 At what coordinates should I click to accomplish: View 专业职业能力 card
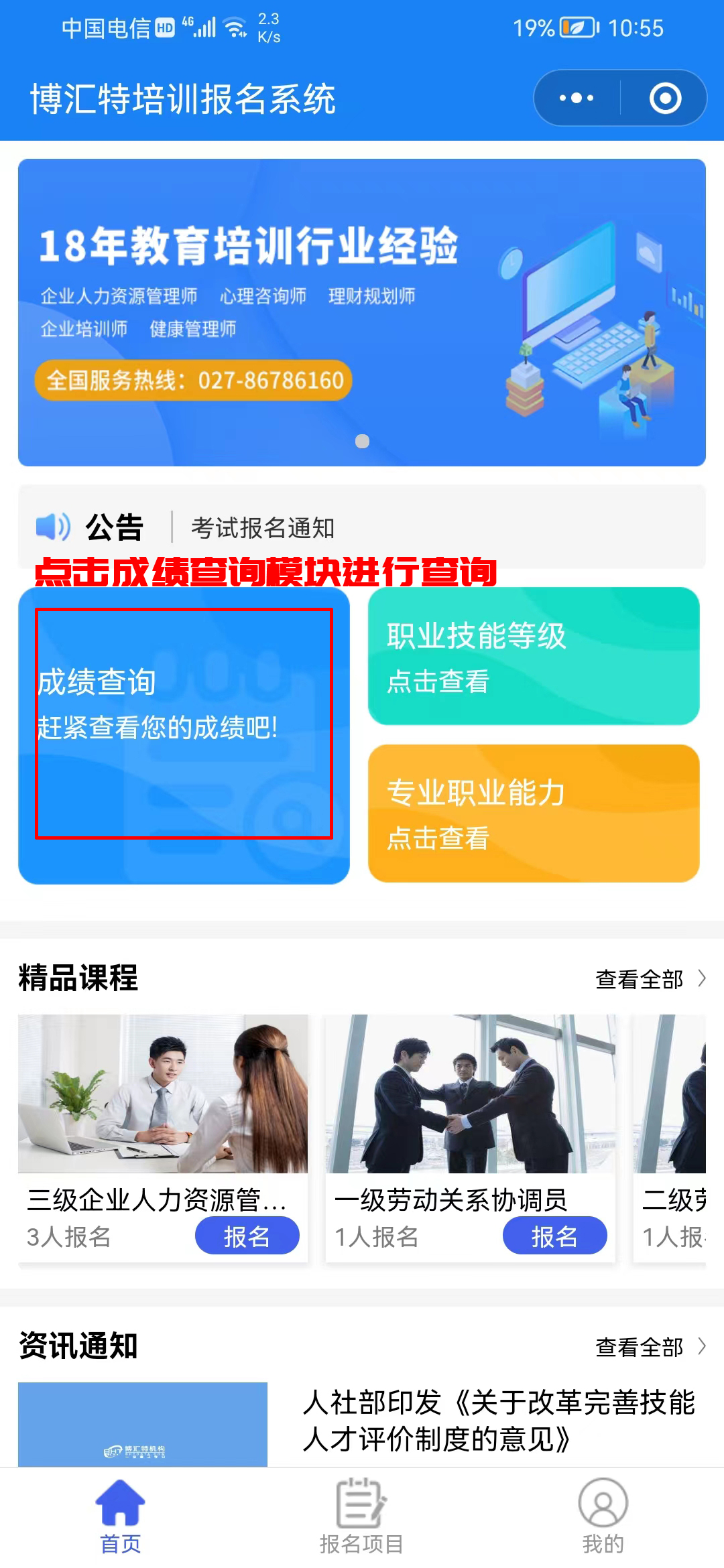pyautogui.click(x=534, y=813)
